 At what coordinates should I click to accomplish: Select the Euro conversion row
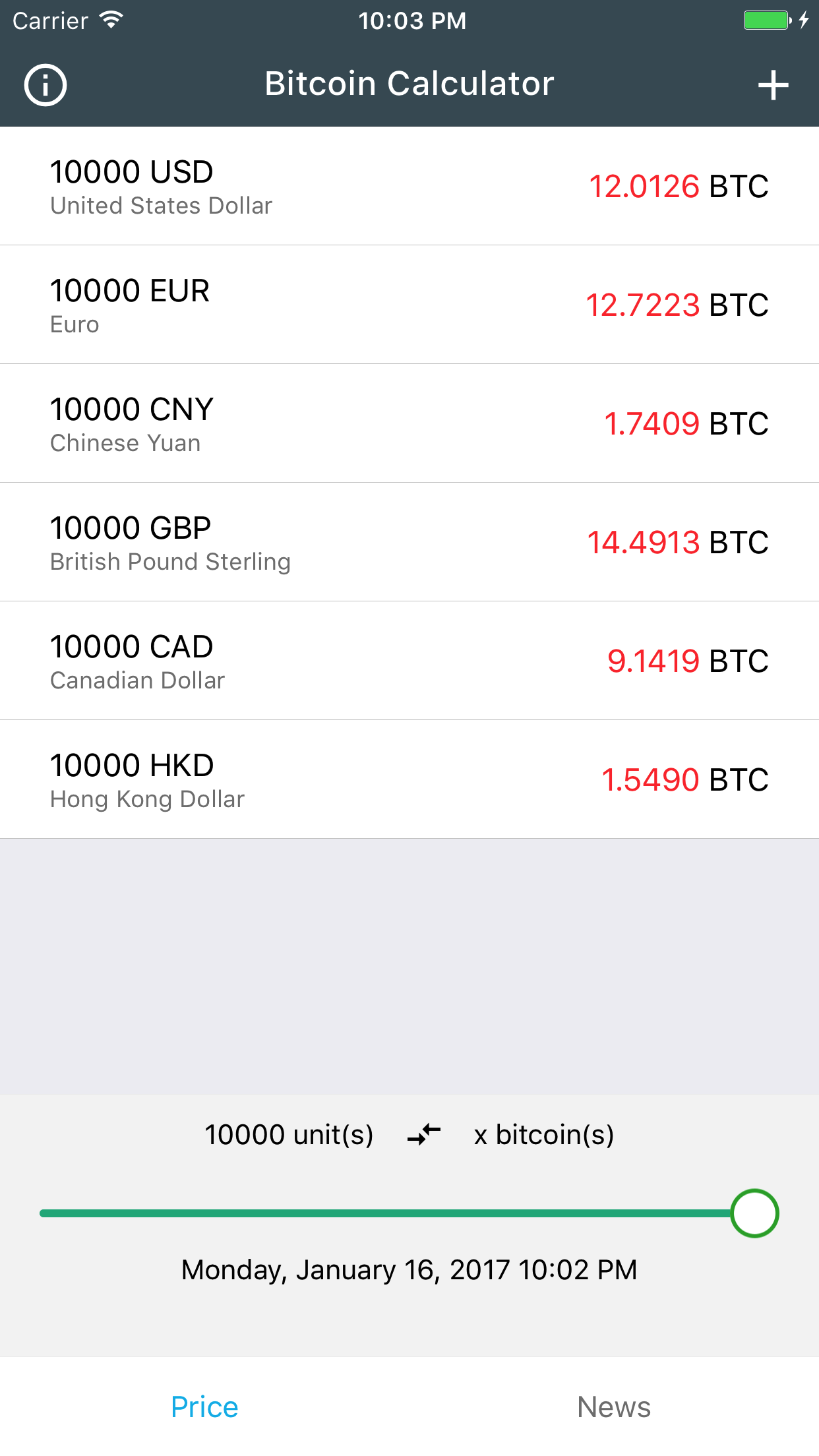(409, 305)
